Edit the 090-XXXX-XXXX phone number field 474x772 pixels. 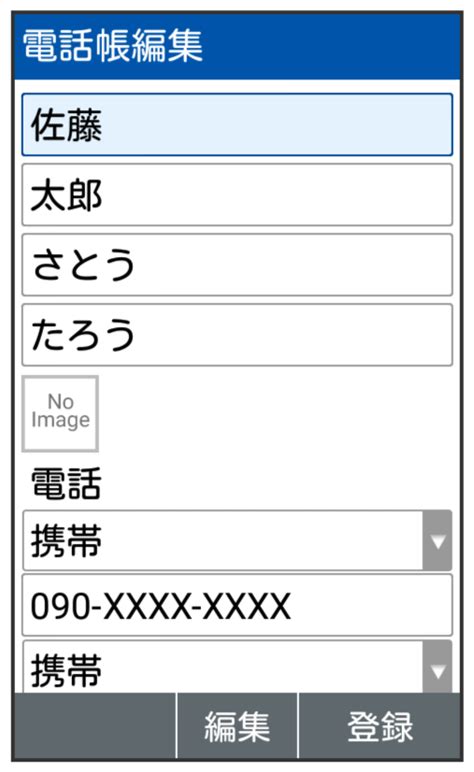237,605
